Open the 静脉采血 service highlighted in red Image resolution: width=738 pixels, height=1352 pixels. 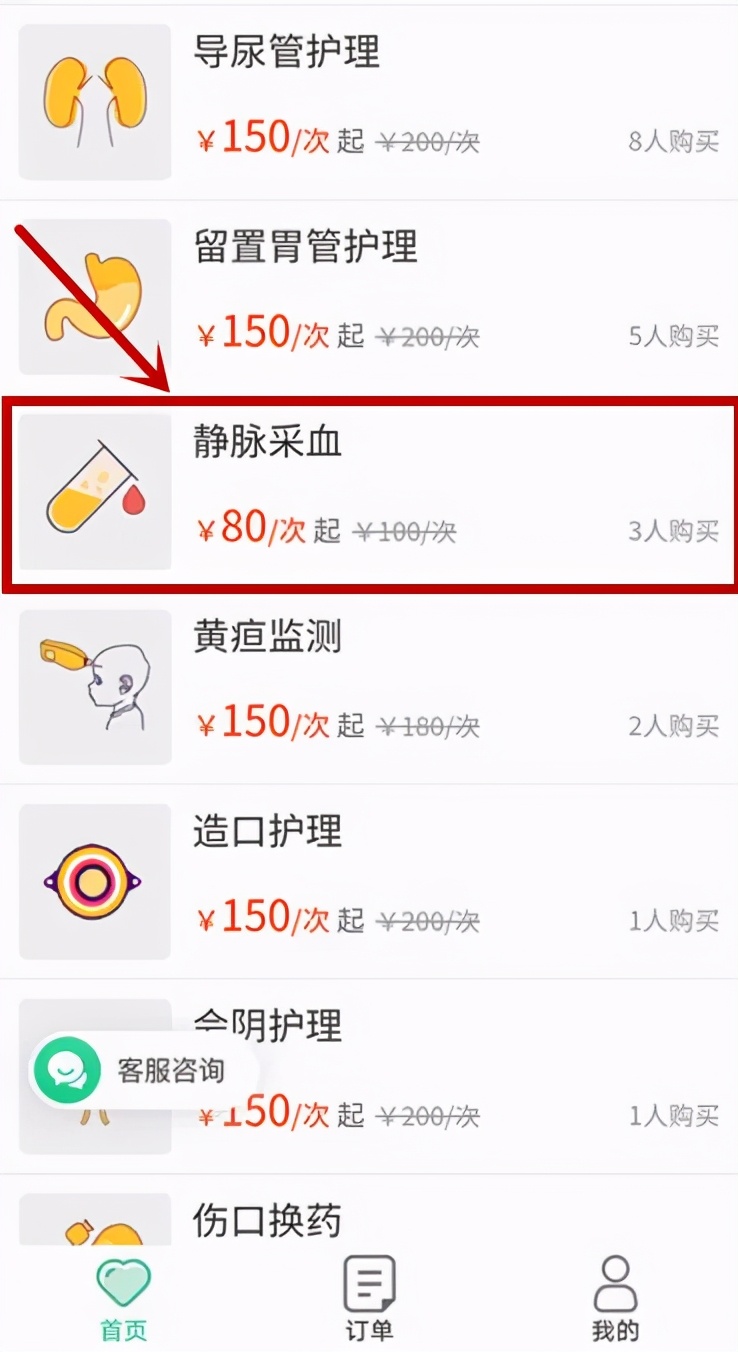(x=369, y=490)
